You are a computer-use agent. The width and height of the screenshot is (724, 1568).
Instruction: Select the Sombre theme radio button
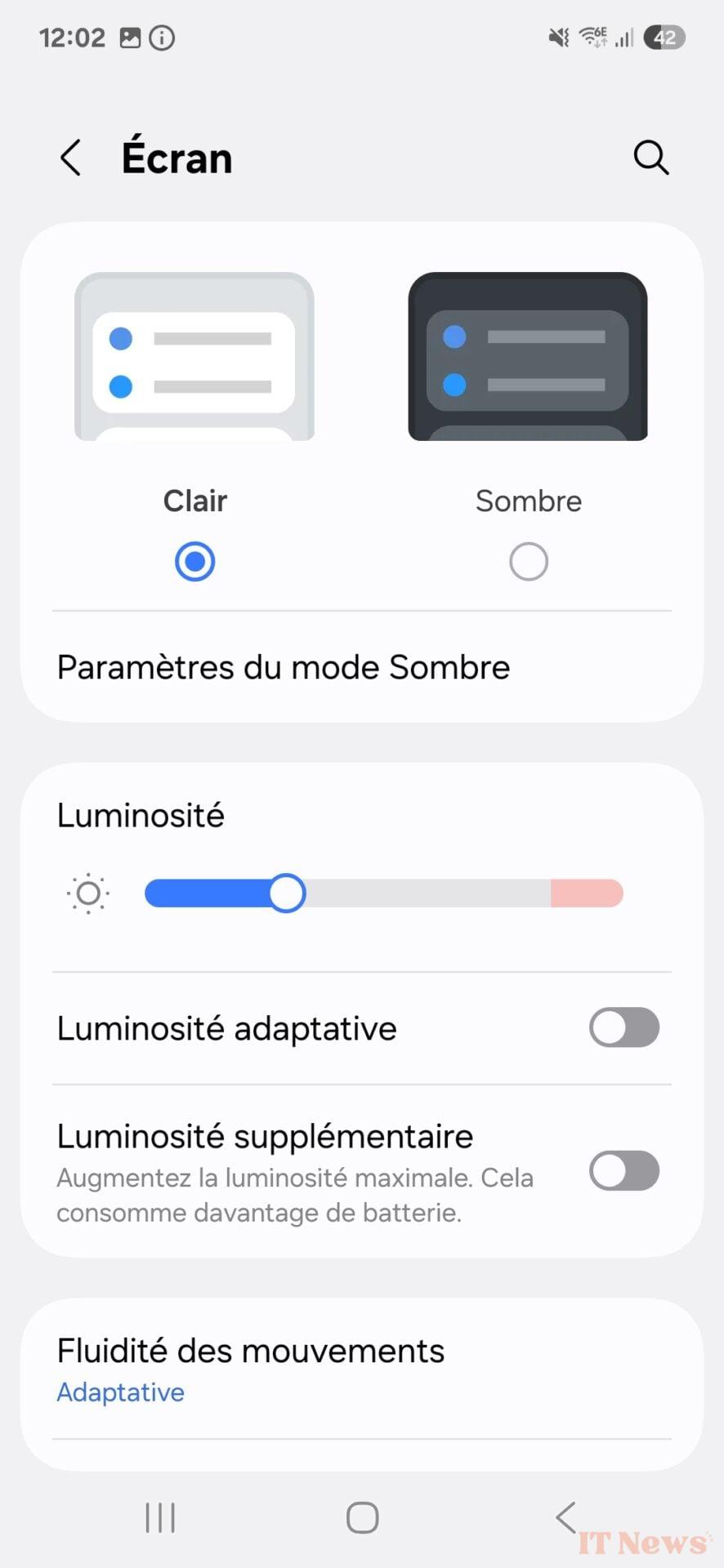(529, 562)
